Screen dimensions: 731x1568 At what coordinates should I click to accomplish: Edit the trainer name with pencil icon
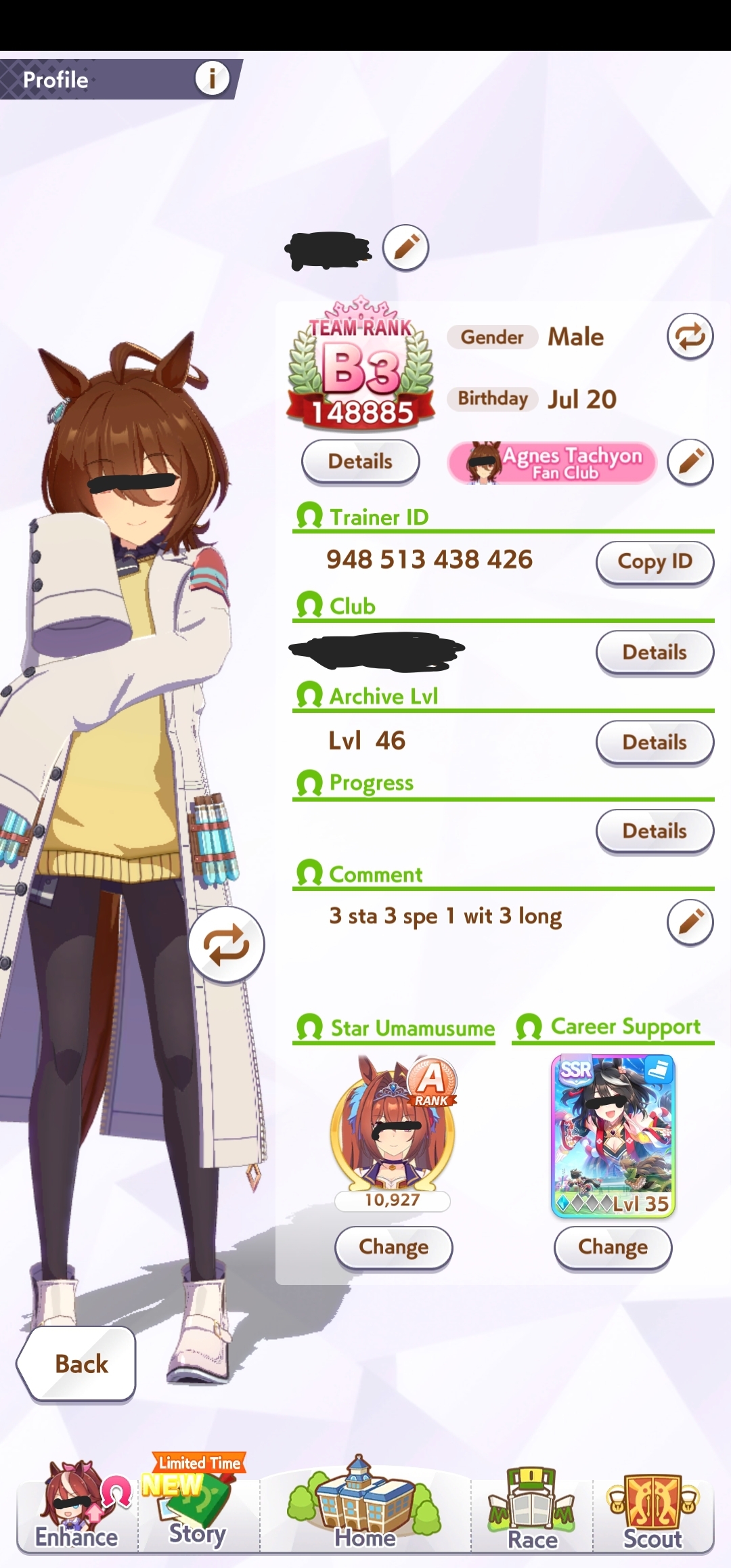(405, 248)
